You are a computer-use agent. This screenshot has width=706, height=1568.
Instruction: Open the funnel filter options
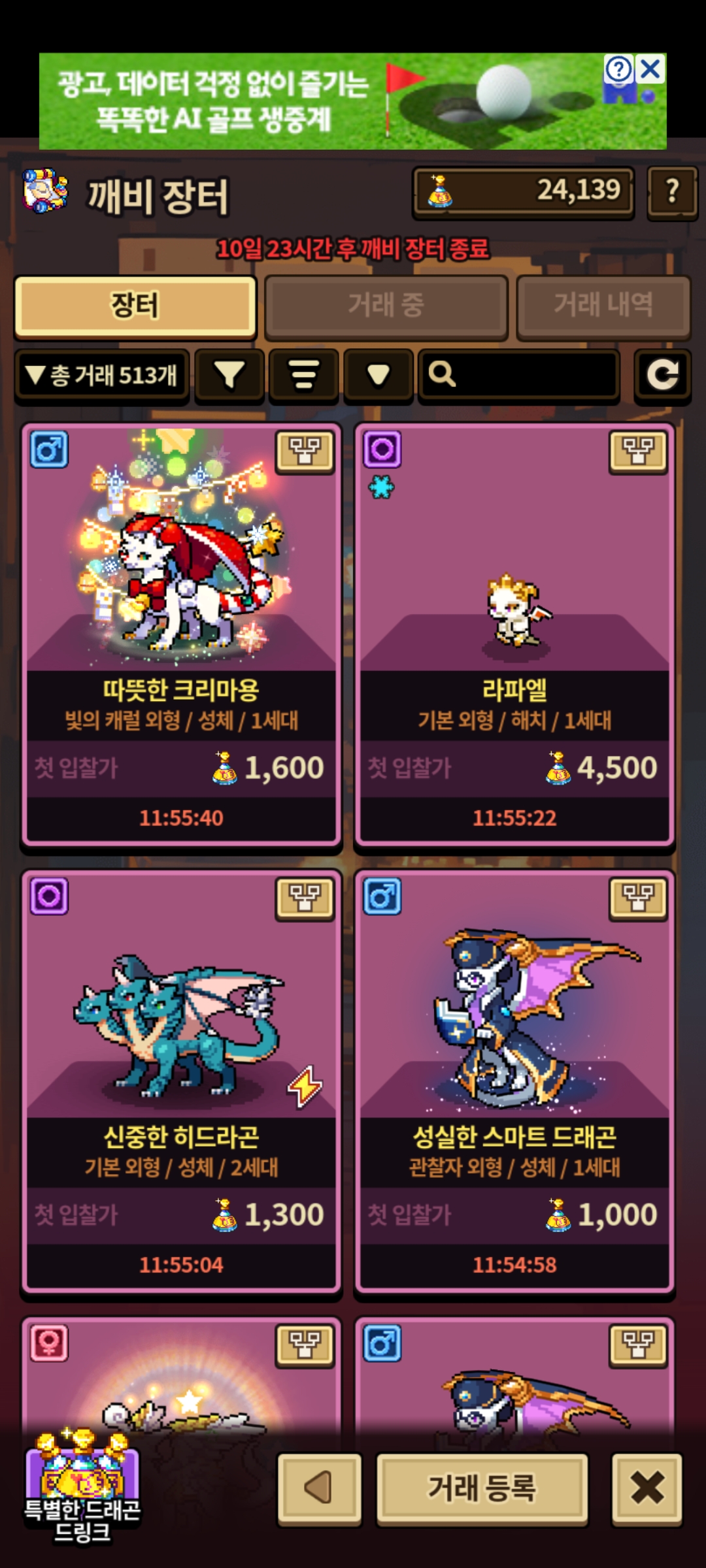pyautogui.click(x=229, y=375)
